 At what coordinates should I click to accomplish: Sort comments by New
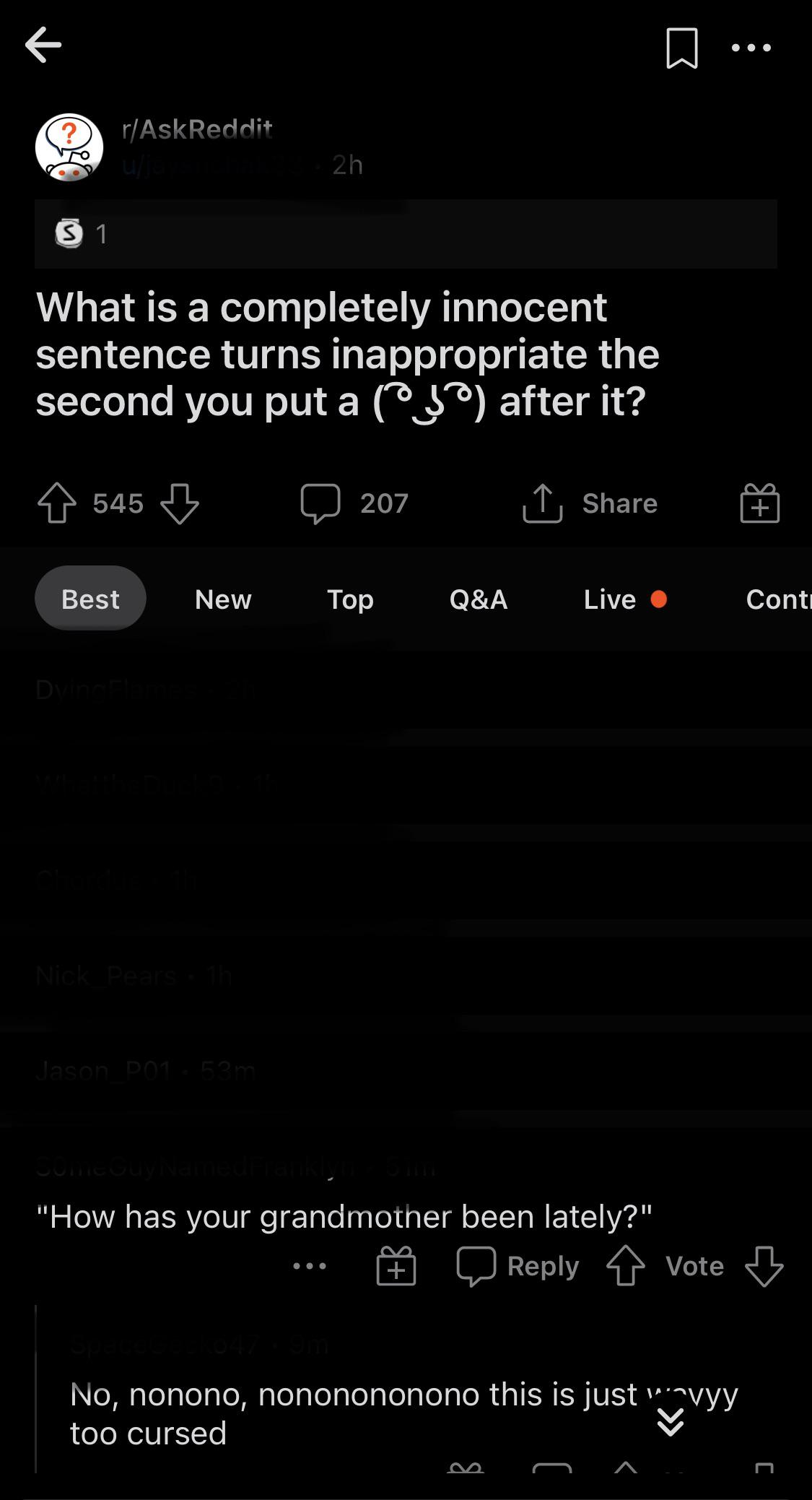[223, 599]
